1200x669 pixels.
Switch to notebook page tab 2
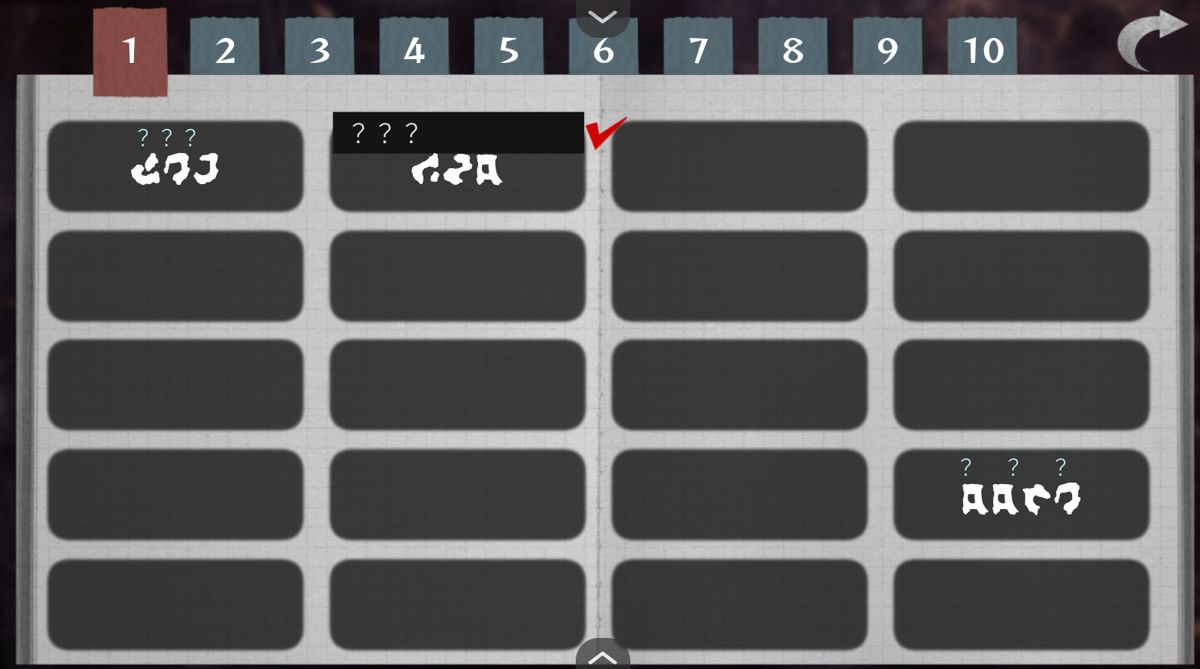coord(224,48)
